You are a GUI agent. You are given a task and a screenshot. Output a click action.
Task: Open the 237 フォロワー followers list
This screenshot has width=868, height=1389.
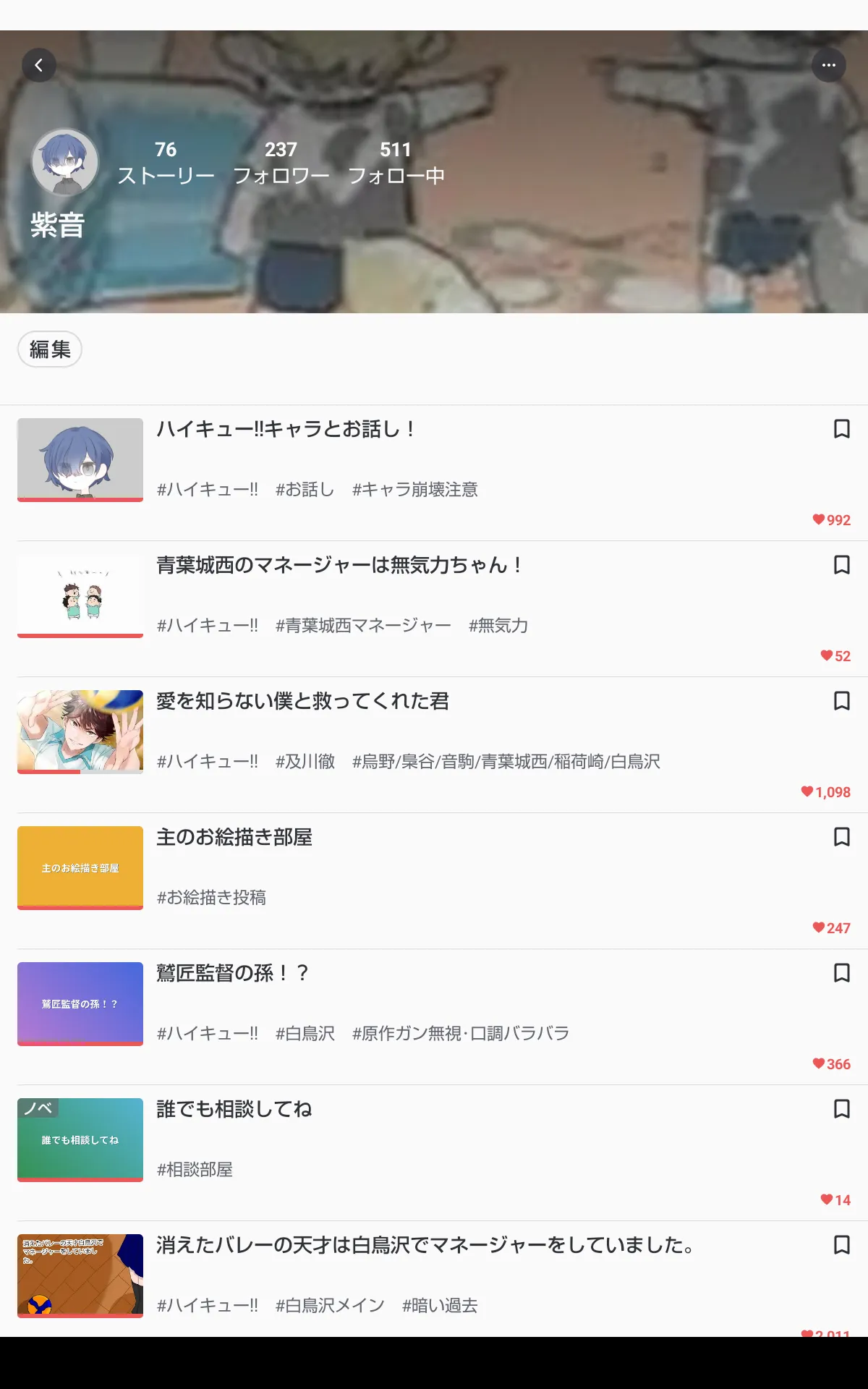[281, 162]
